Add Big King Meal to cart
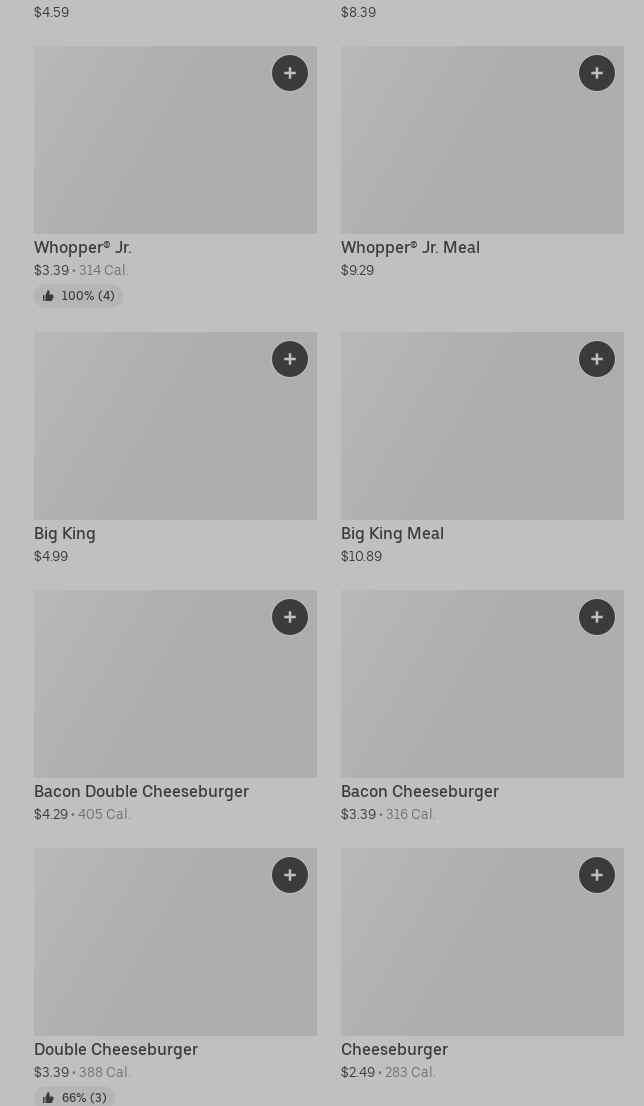 point(597,359)
